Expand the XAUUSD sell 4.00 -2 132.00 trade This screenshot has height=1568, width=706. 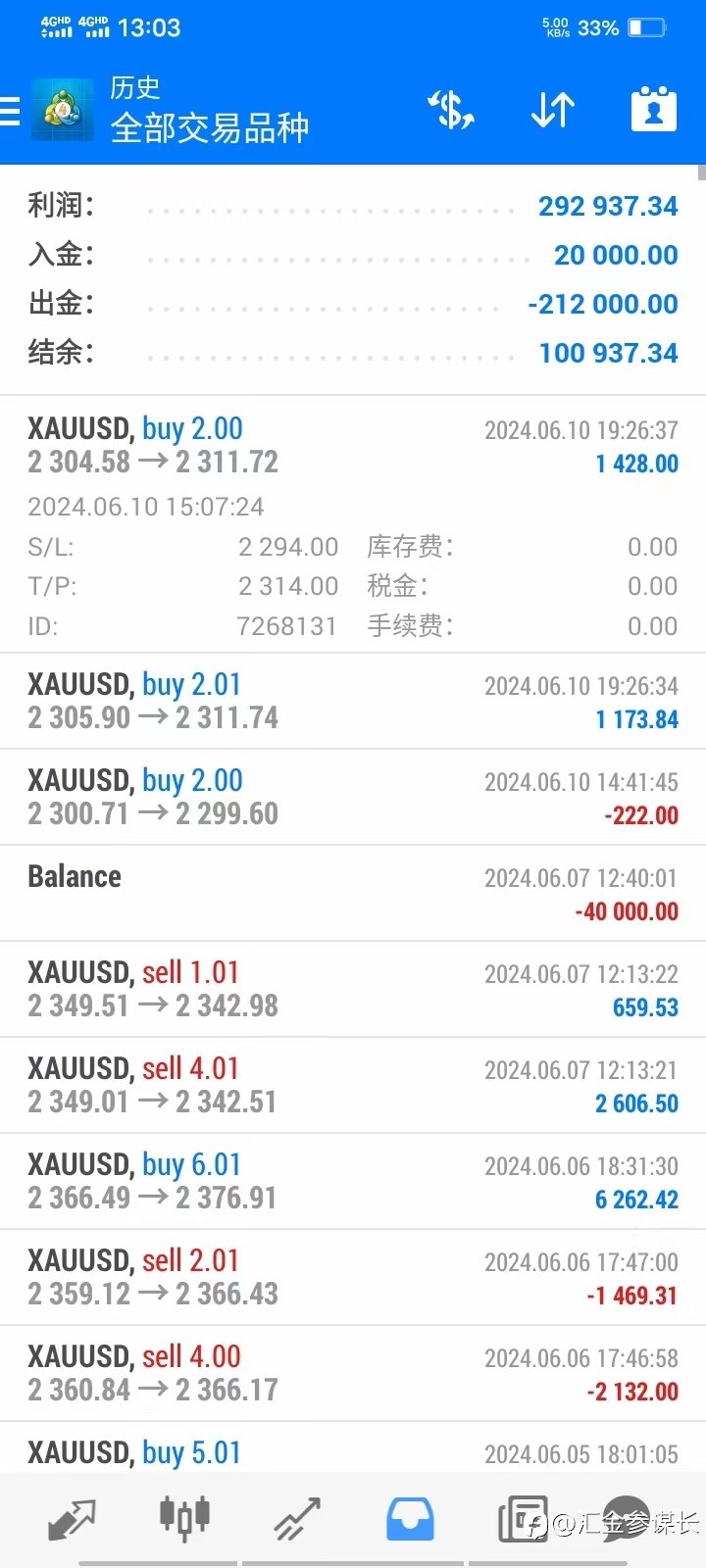tap(353, 1374)
